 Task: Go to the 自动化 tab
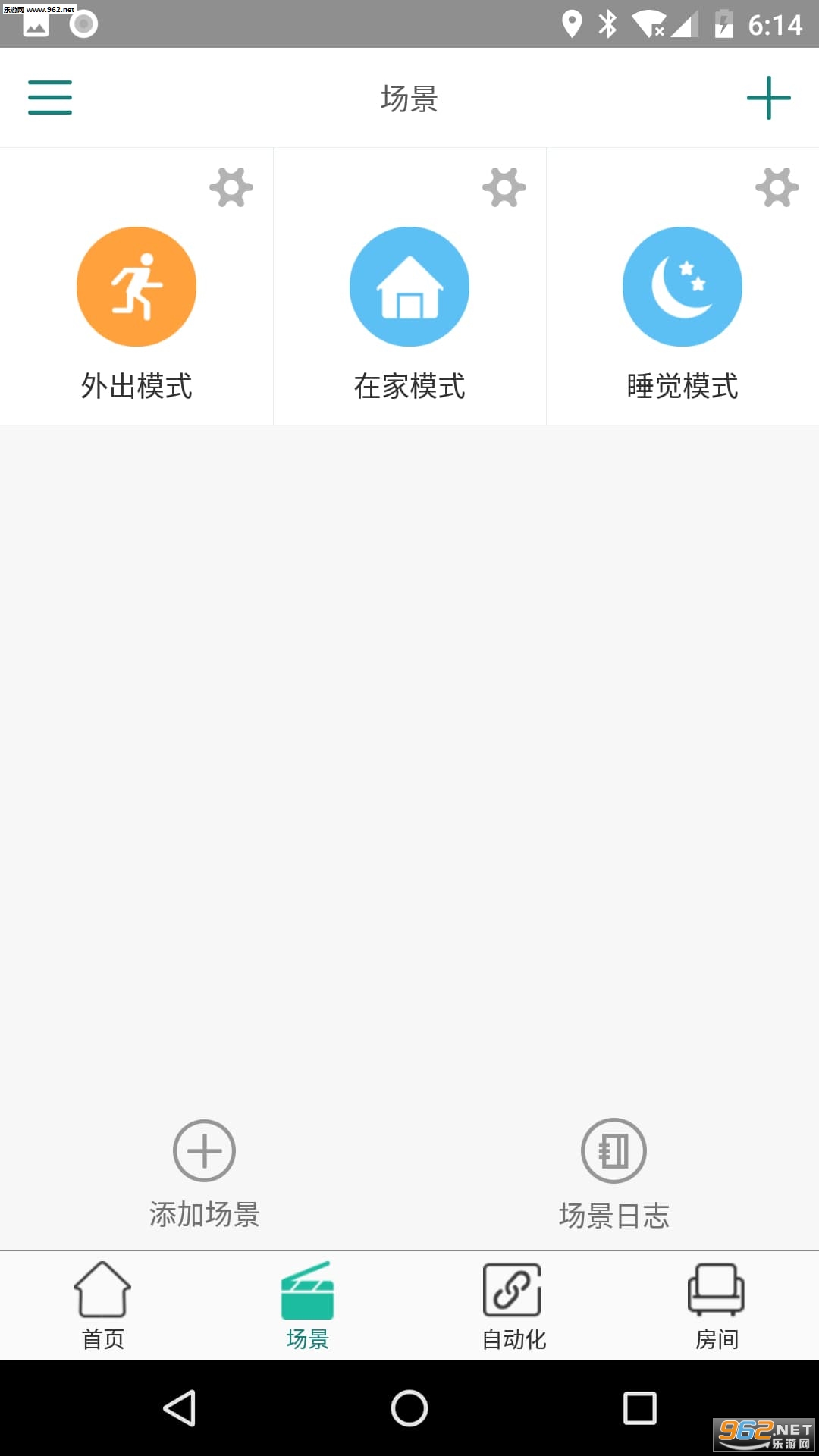(513, 1306)
